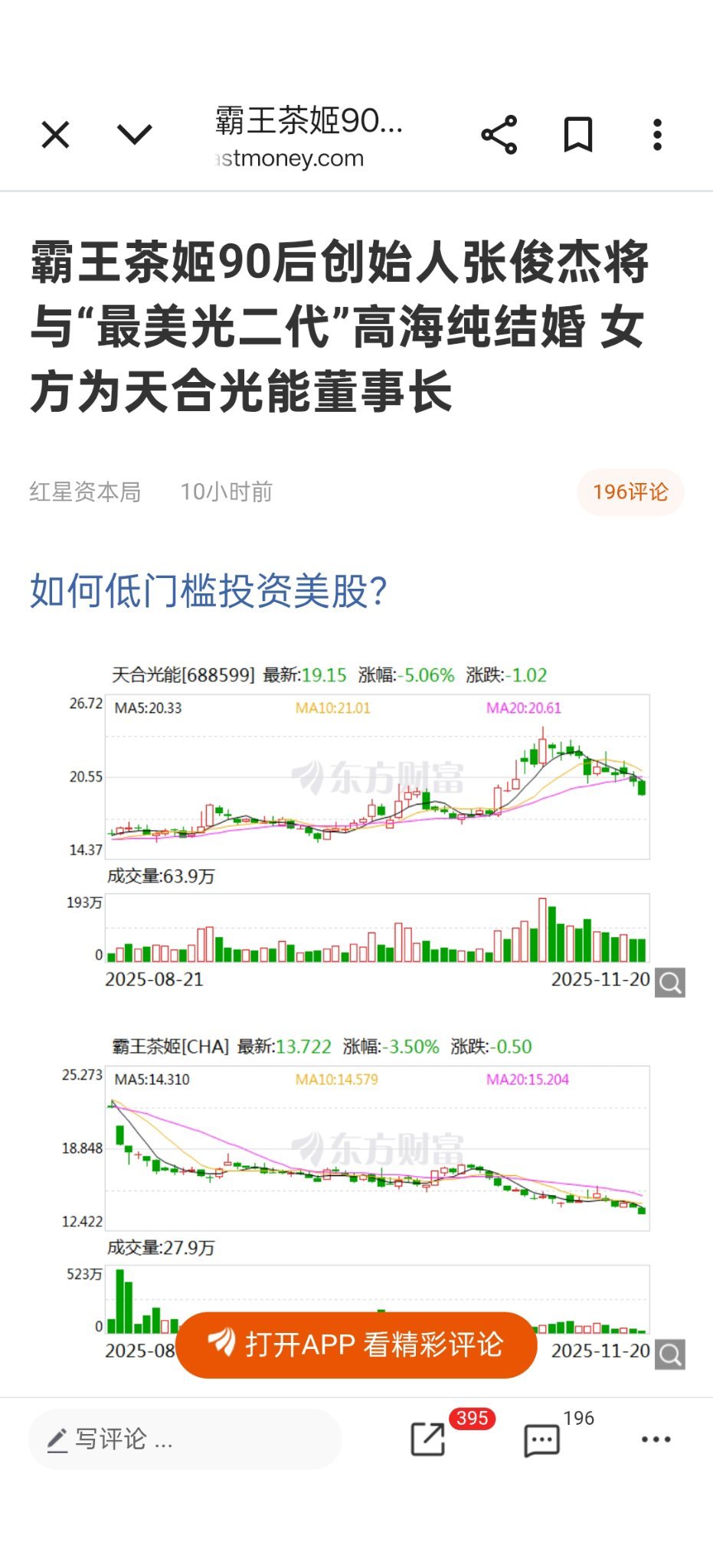The width and height of the screenshot is (713, 1568).
Task: View comments via bubble icon 196
Action: pyautogui.click(x=541, y=1439)
